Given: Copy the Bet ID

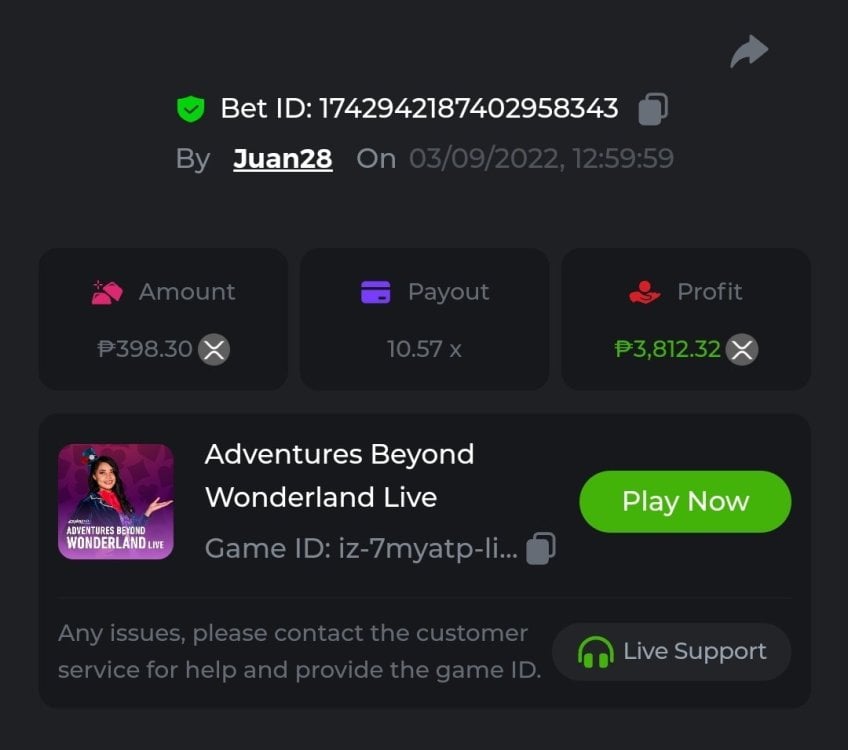Looking at the screenshot, I should click(653, 108).
